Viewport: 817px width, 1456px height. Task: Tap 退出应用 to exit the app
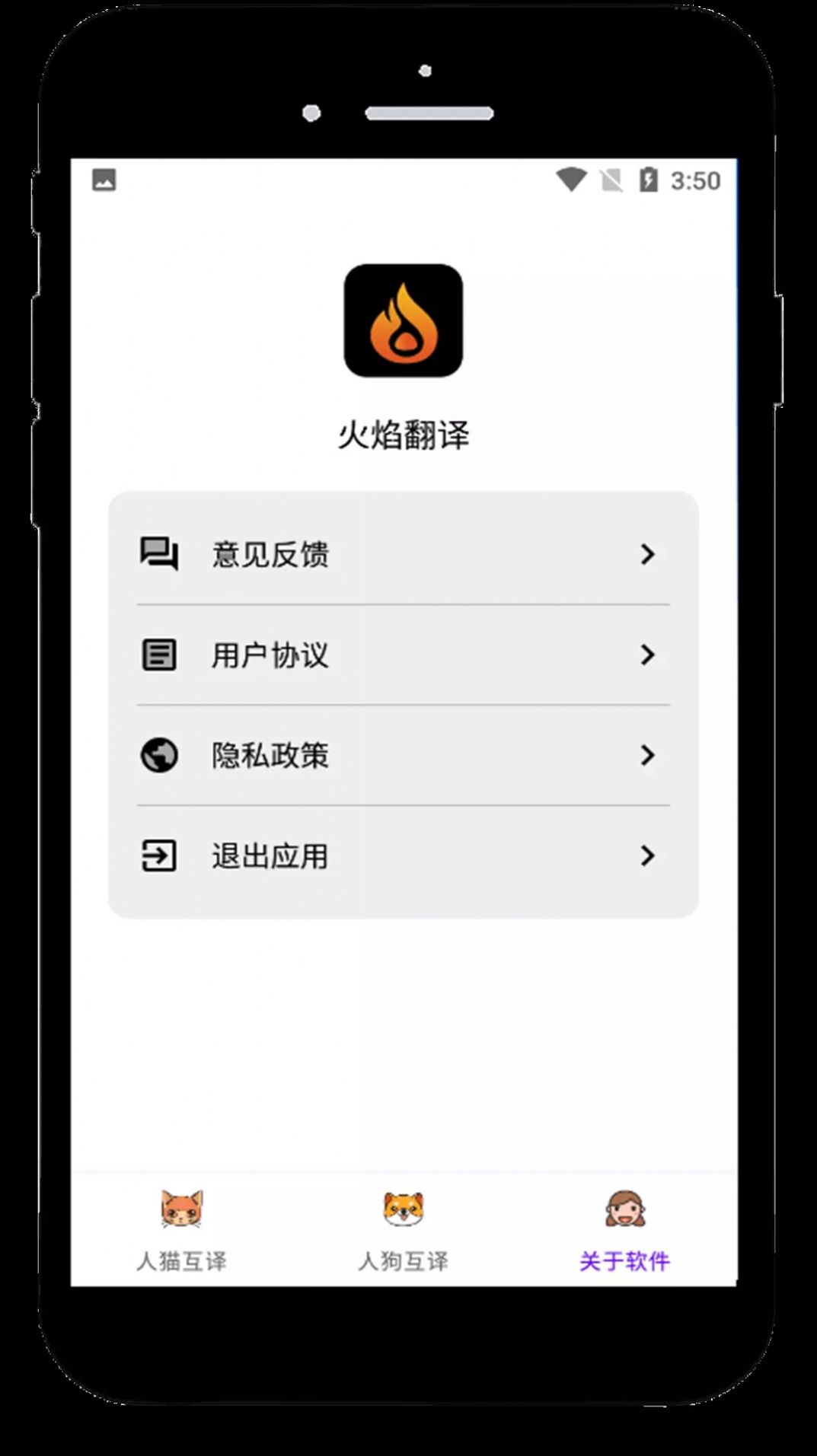point(403,855)
